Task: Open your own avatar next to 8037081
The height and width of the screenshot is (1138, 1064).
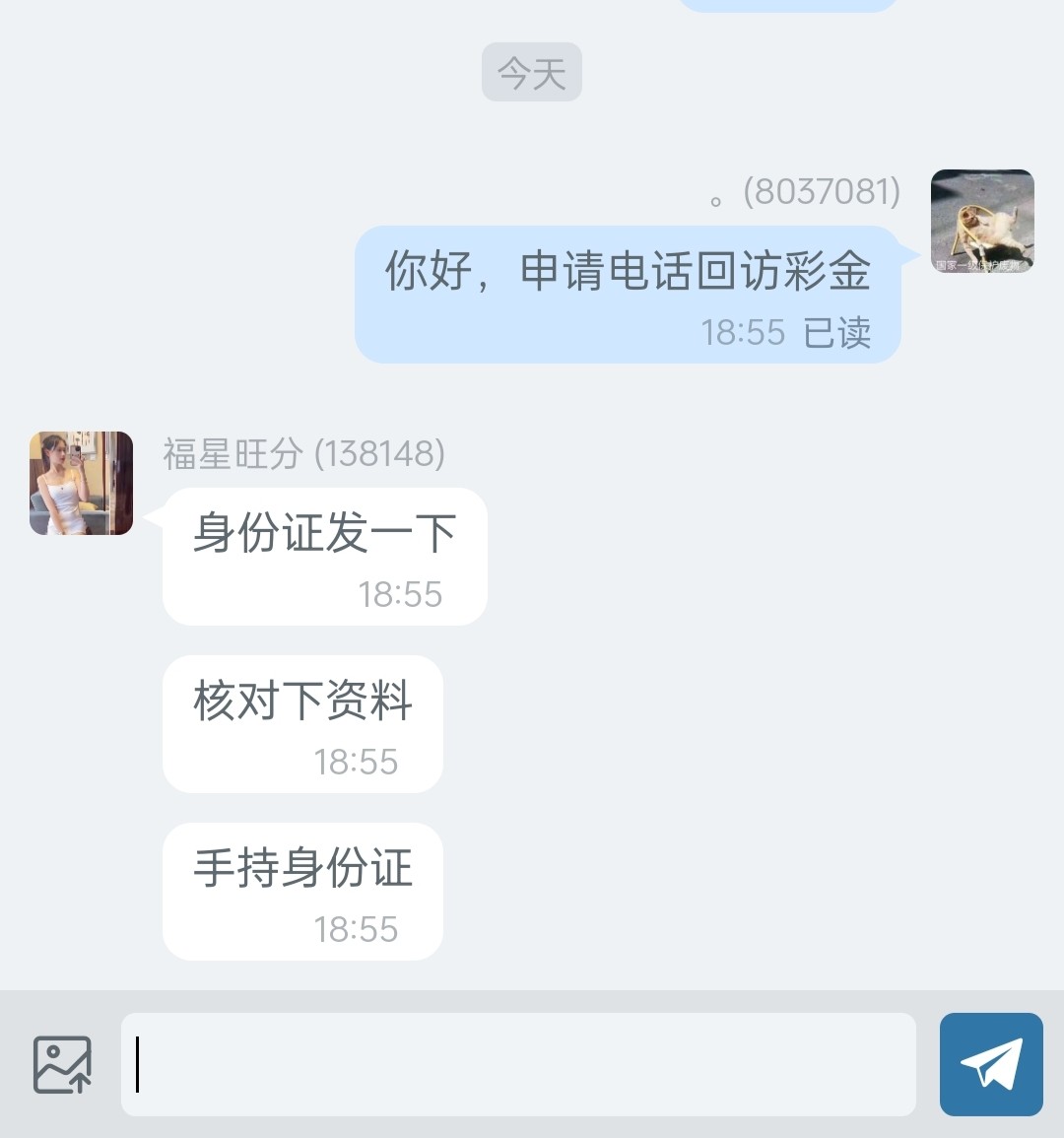Action: pos(981,221)
